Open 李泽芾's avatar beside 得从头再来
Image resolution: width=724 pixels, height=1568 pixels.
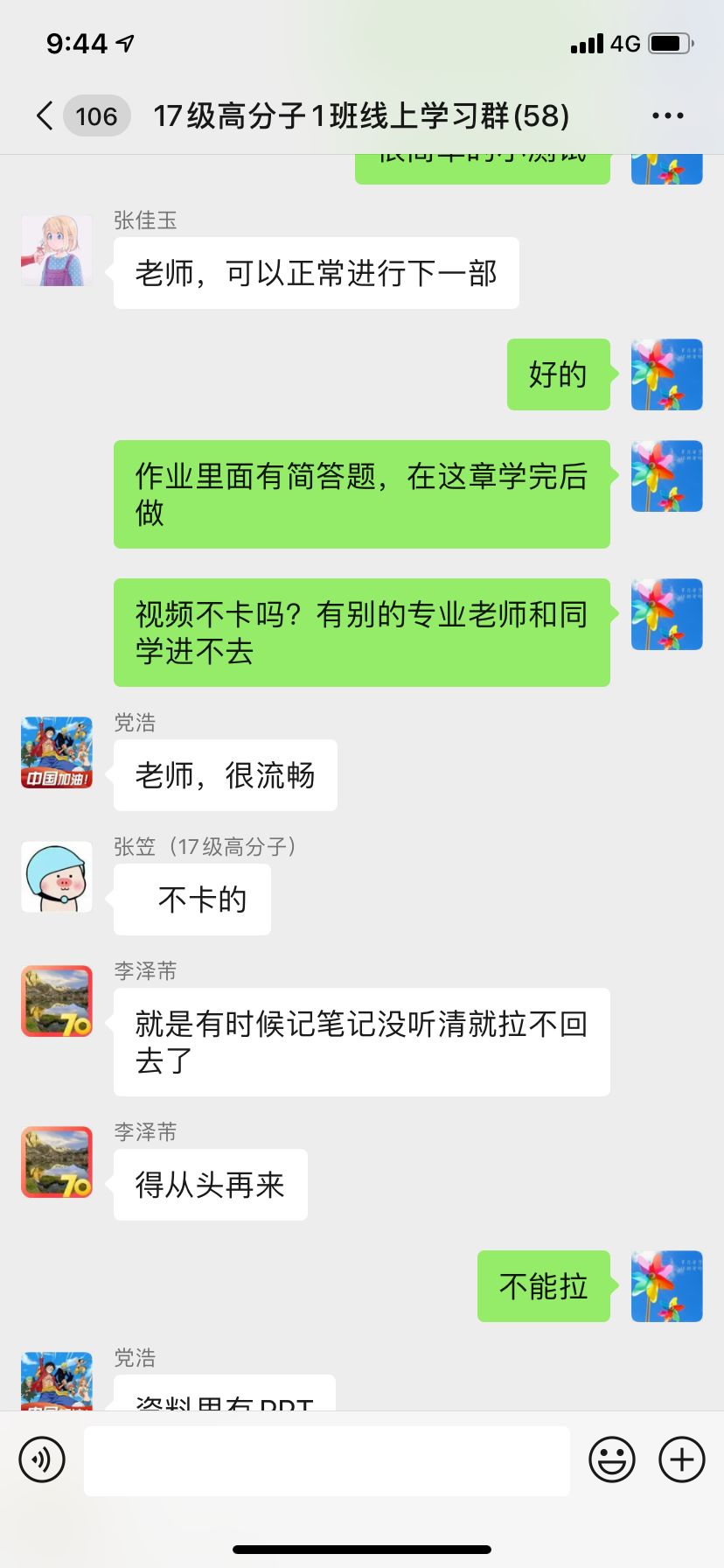57,1162
